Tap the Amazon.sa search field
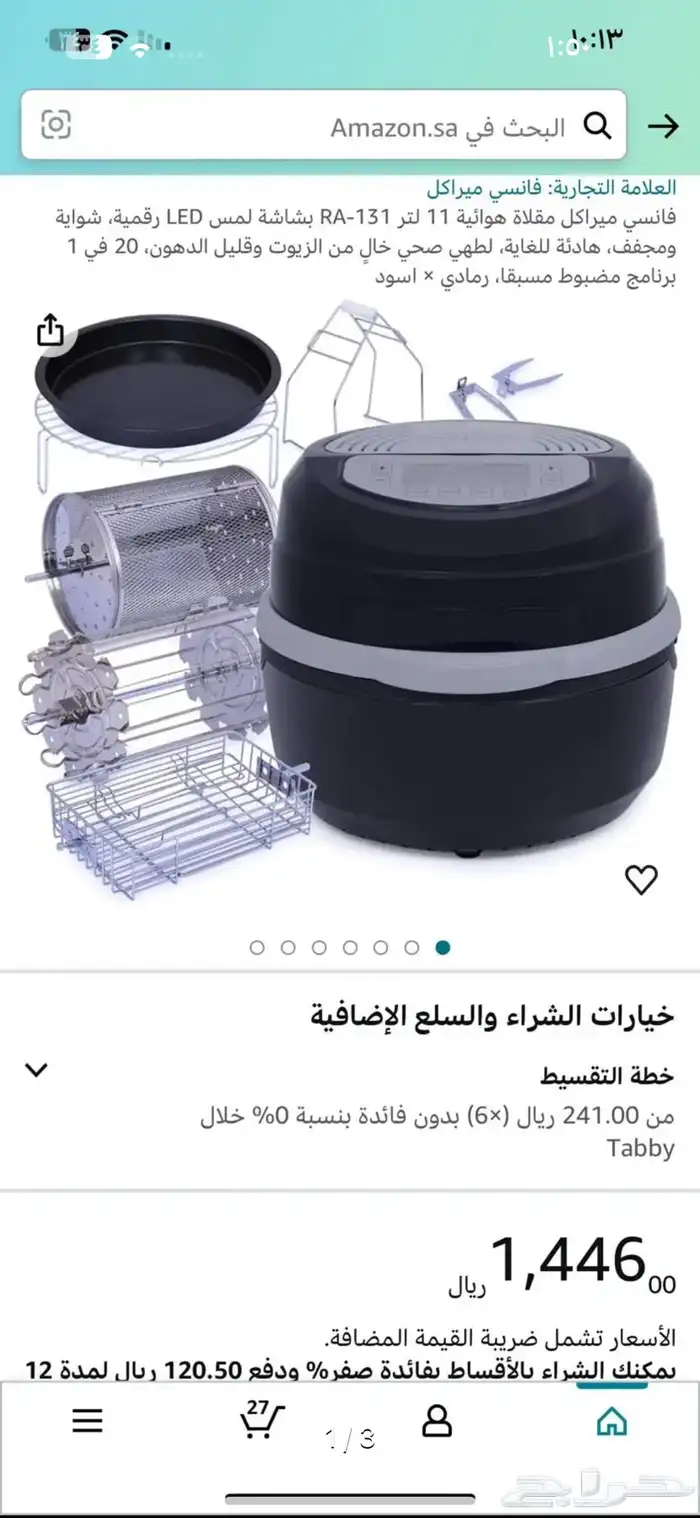700x1518 pixels. [x=330, y=126]
